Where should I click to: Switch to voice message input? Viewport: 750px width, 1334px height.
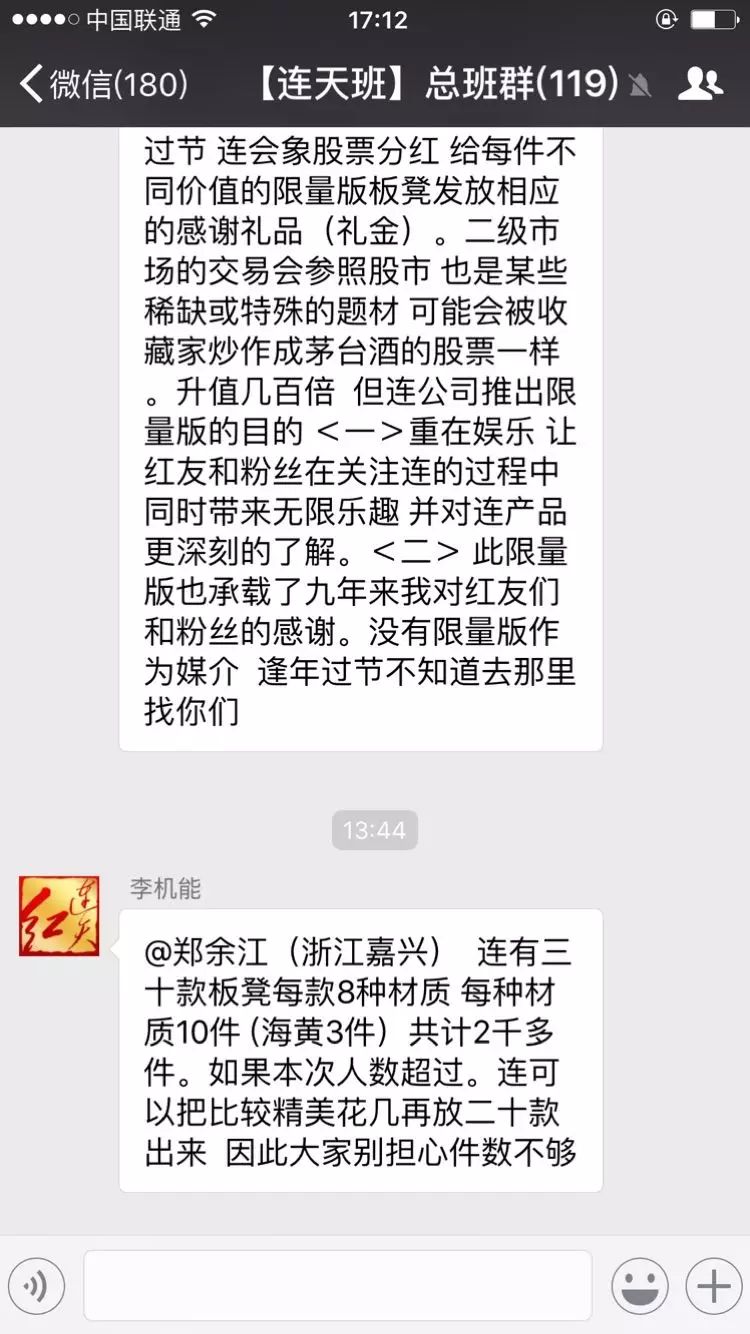click(x=36, y=1286)
